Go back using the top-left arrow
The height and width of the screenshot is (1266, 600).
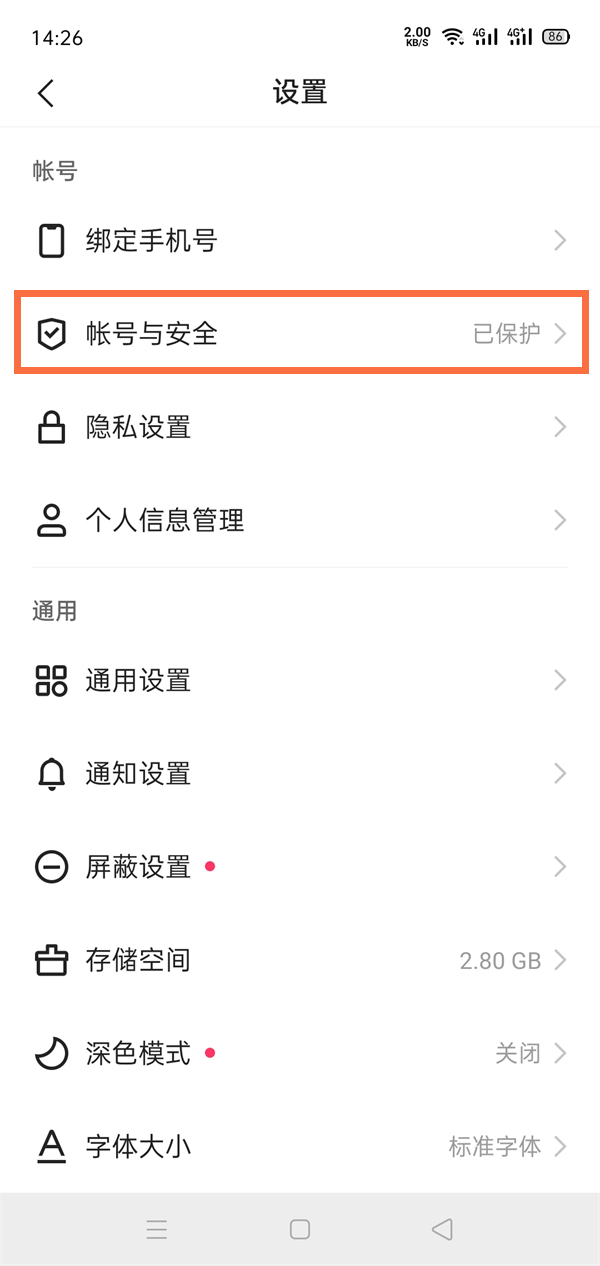(46, 93)
